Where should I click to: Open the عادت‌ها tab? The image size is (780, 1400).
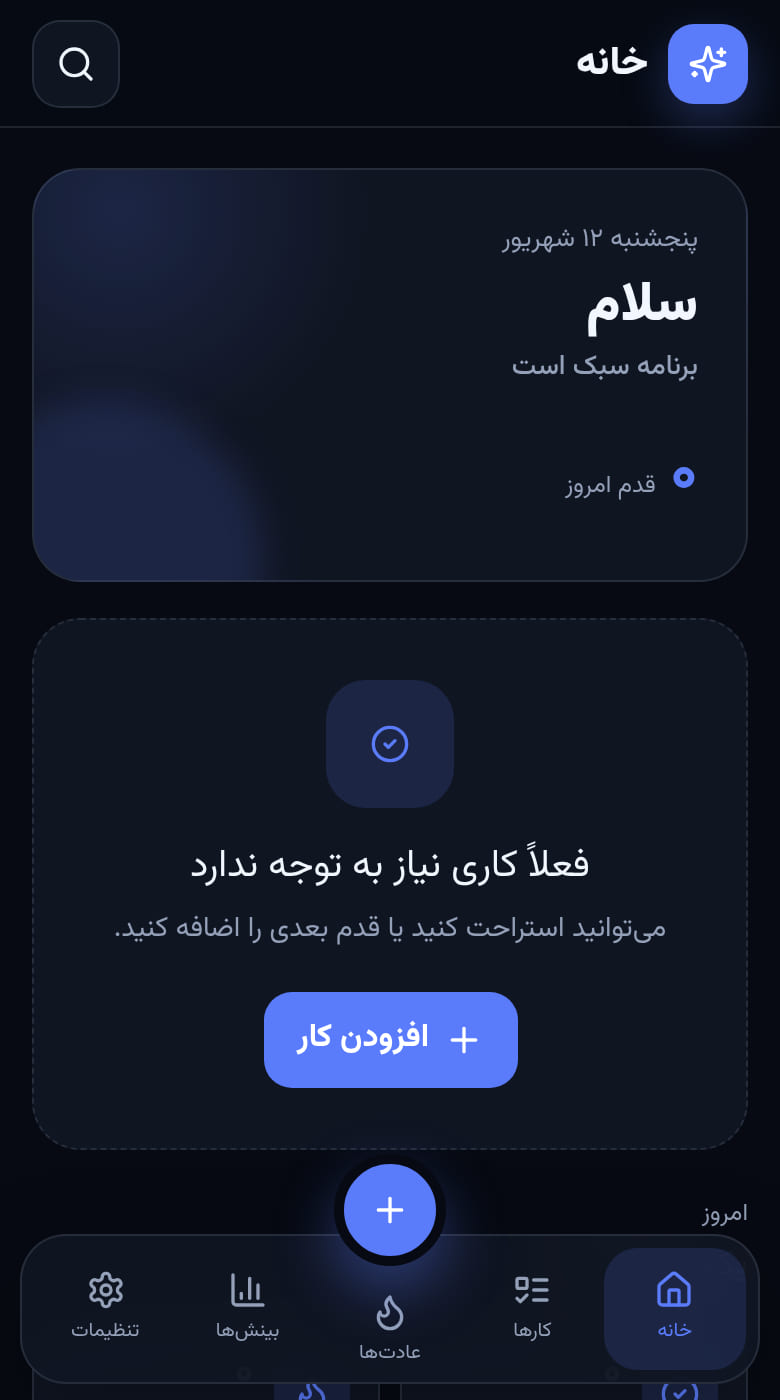click(x=390, y=1328)
